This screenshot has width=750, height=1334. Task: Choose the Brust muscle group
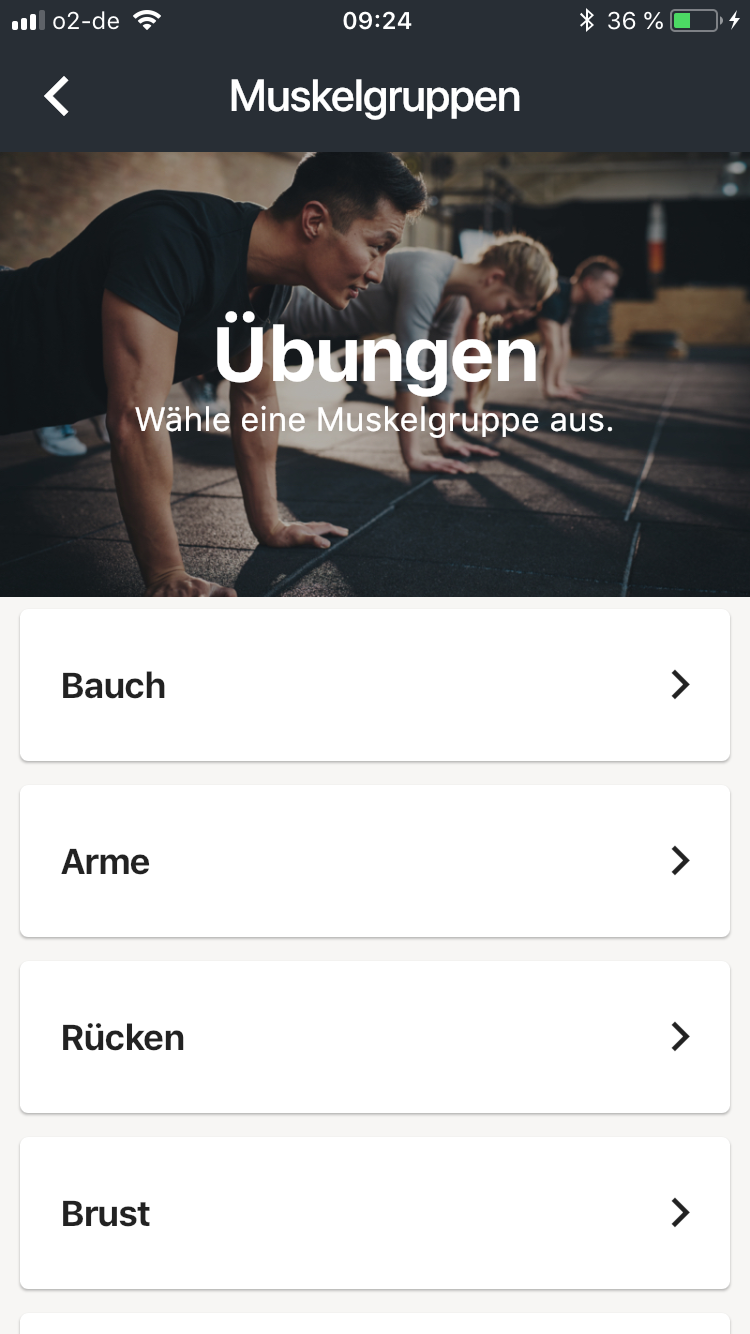click(375, 1213)
